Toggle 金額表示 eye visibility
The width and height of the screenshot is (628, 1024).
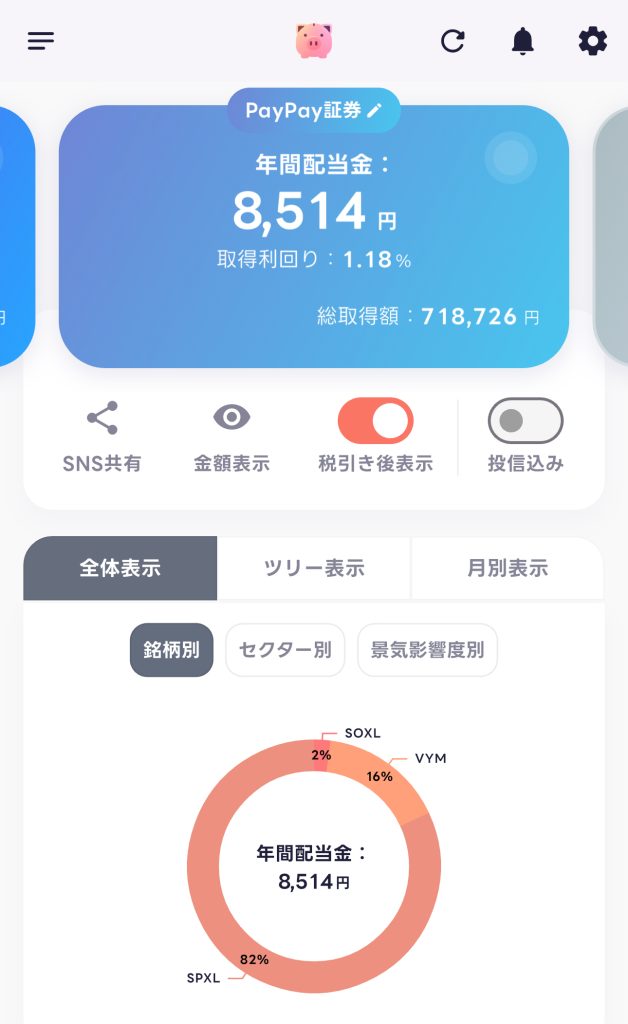(x=232, y=436)
